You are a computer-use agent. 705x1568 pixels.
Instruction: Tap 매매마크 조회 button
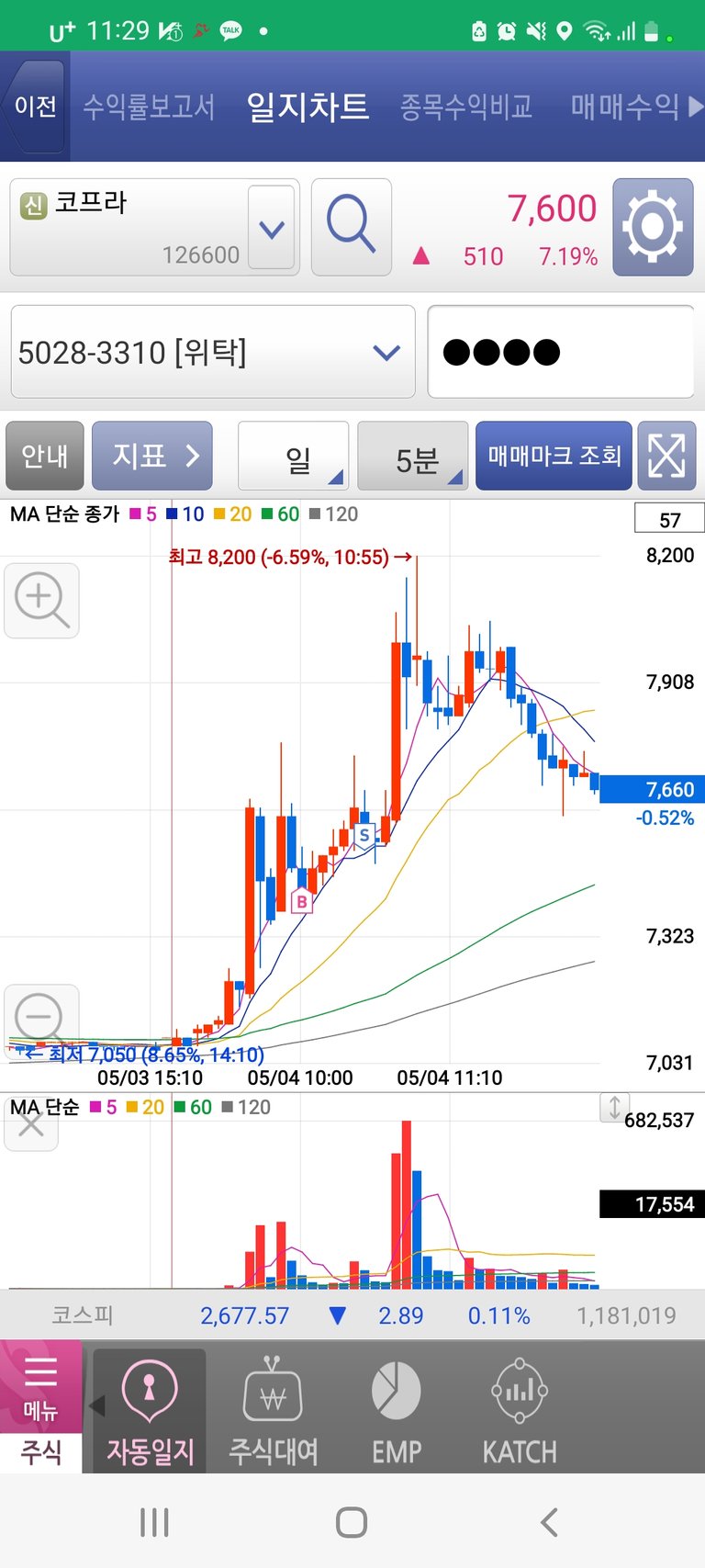(554, 456)
